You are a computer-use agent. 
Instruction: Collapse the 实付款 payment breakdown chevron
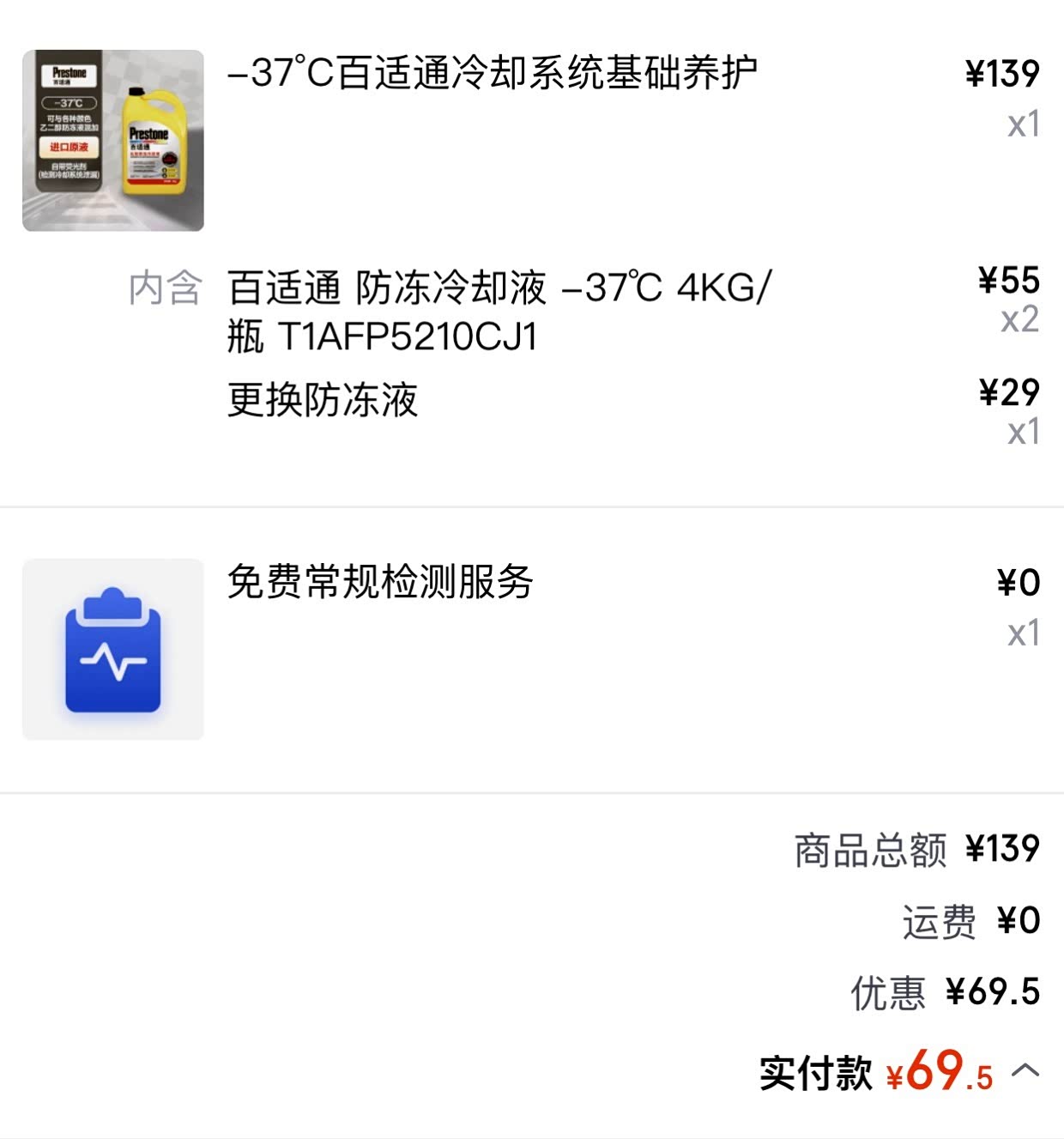coord(1025,1070)
